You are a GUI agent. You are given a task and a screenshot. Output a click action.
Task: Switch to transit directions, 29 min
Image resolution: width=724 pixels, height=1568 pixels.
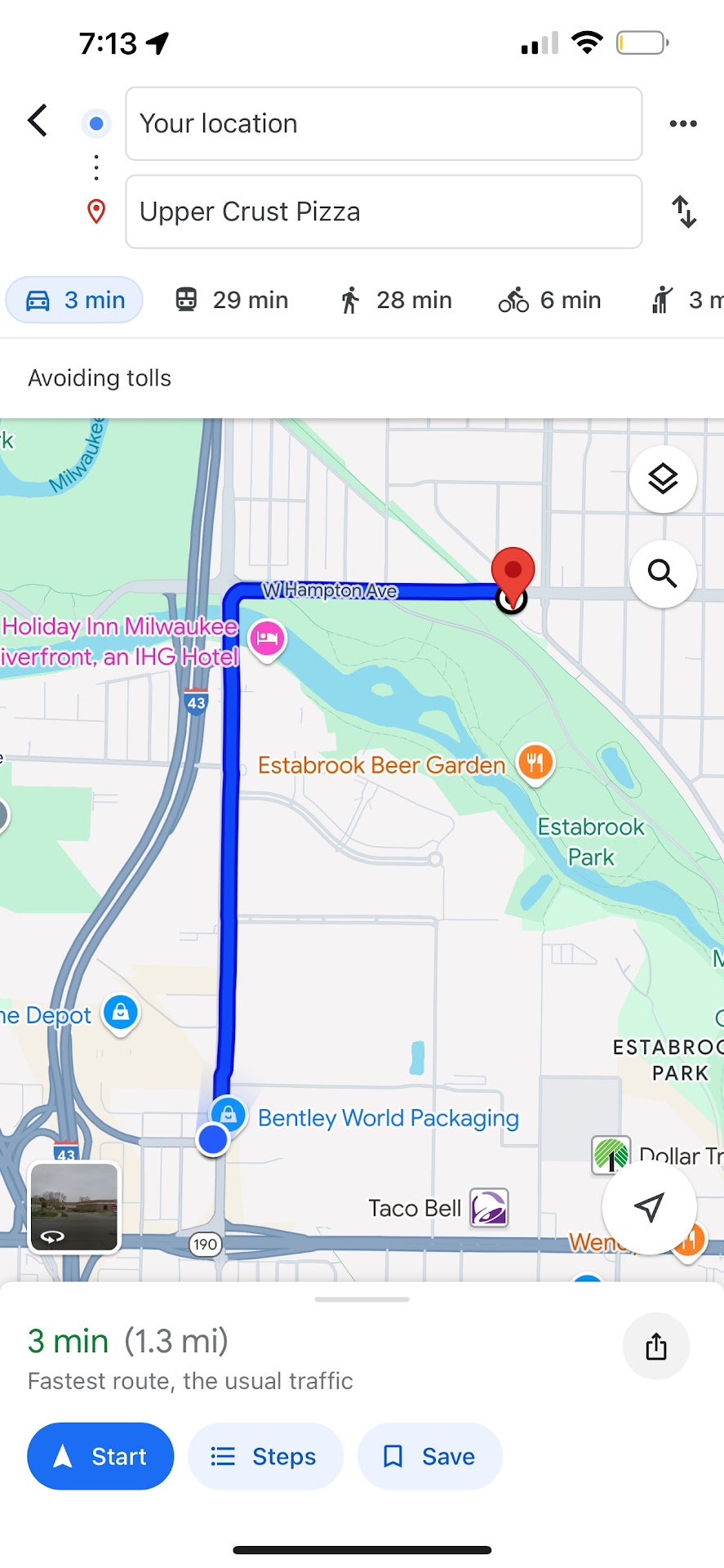pos(233,301)
